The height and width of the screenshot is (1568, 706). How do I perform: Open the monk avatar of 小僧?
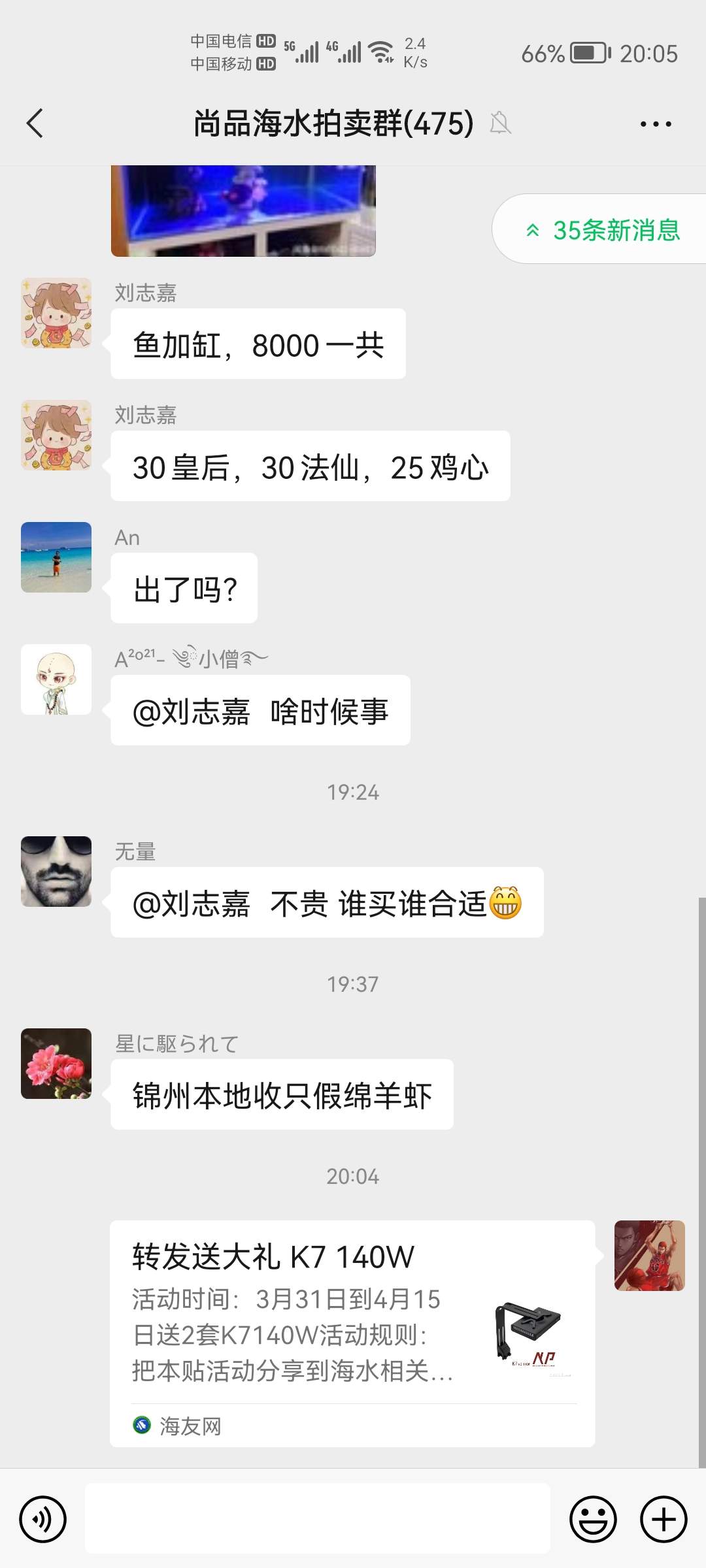pos(56,679)
